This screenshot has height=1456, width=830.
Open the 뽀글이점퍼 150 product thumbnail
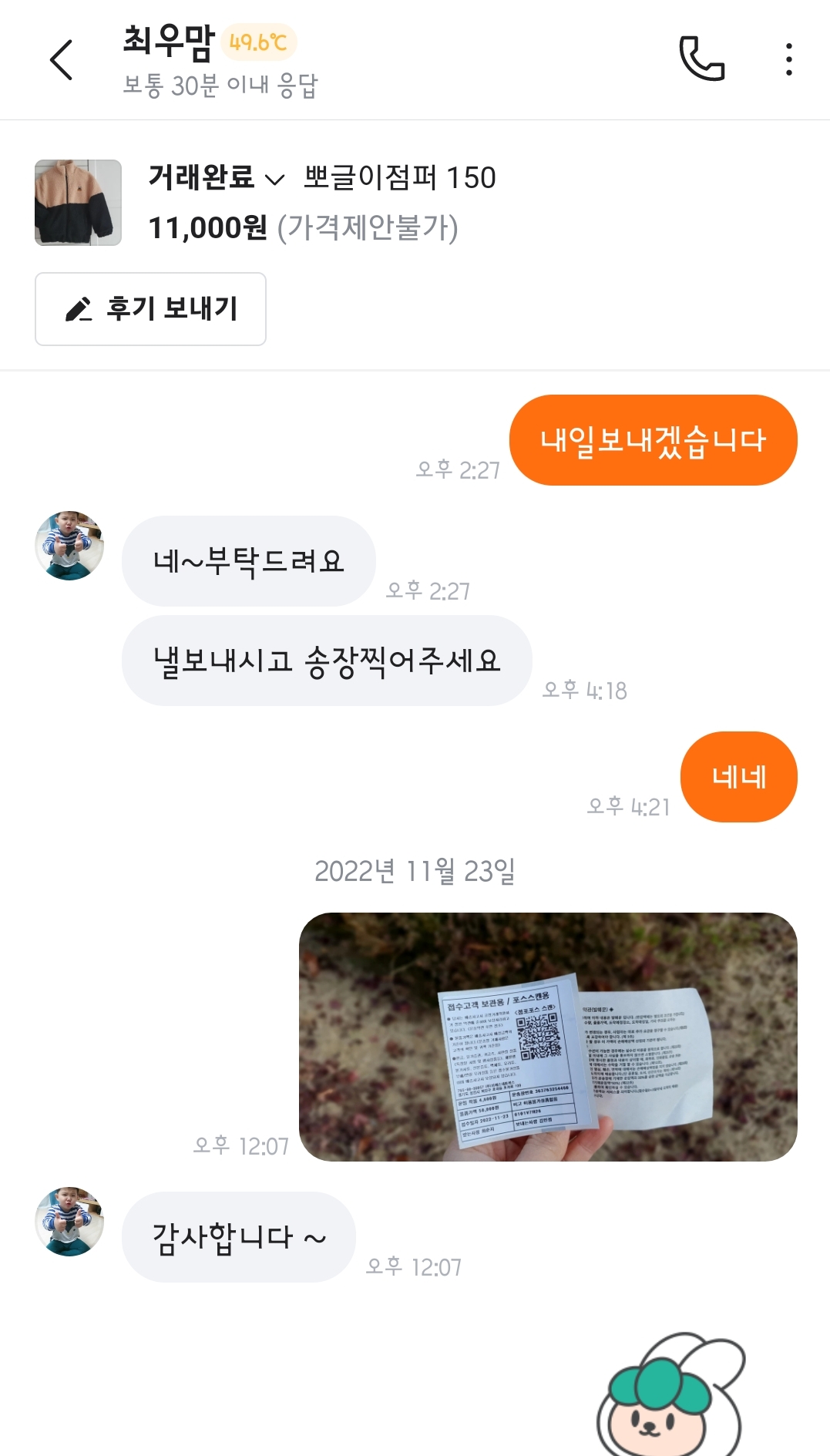[x=78, y=203]
